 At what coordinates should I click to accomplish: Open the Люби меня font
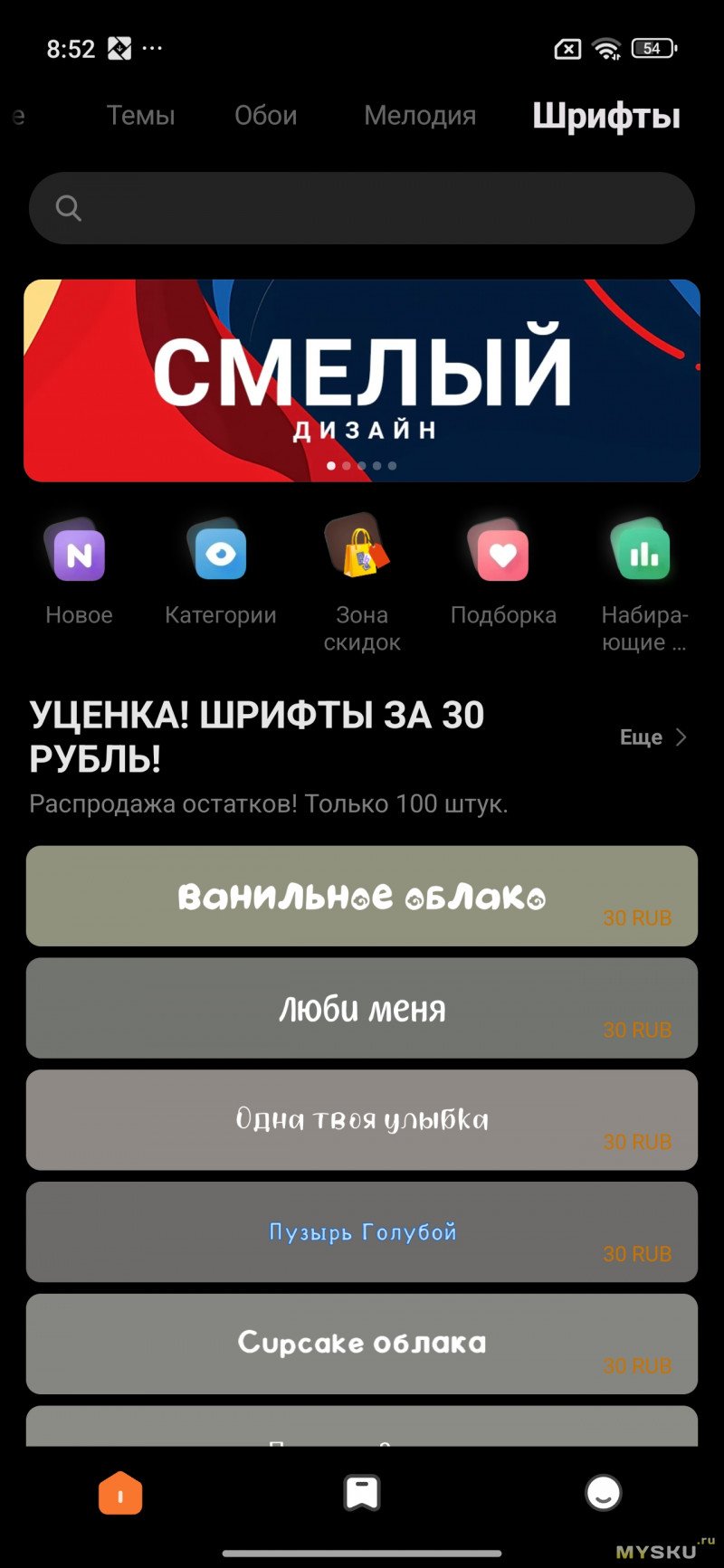tap(362, 1008)
